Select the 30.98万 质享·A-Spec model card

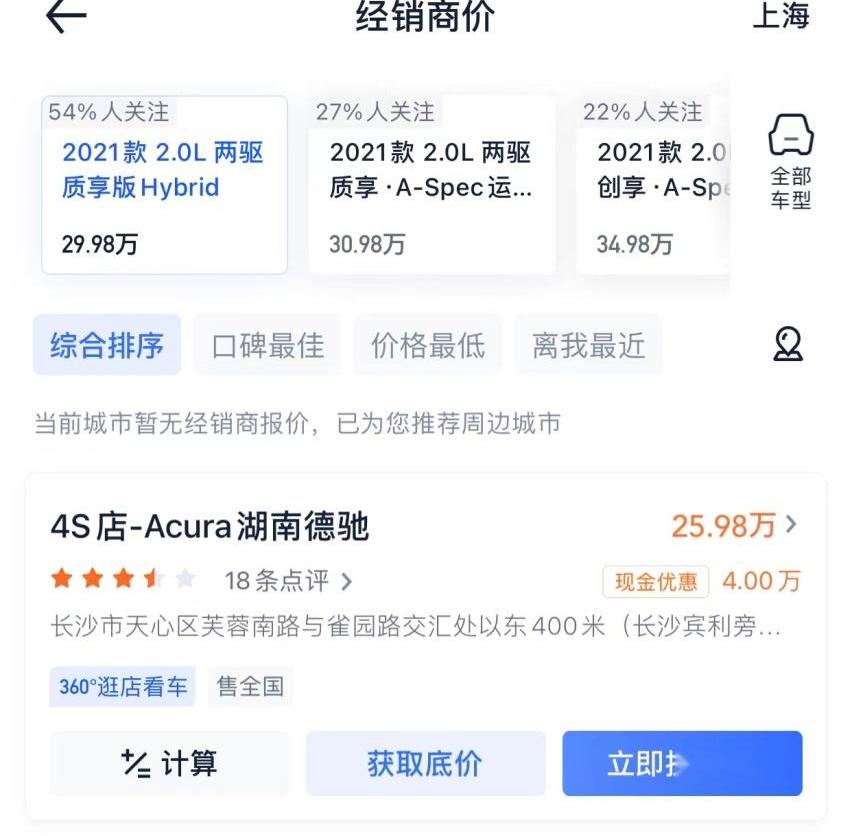(x=431, y=186)
